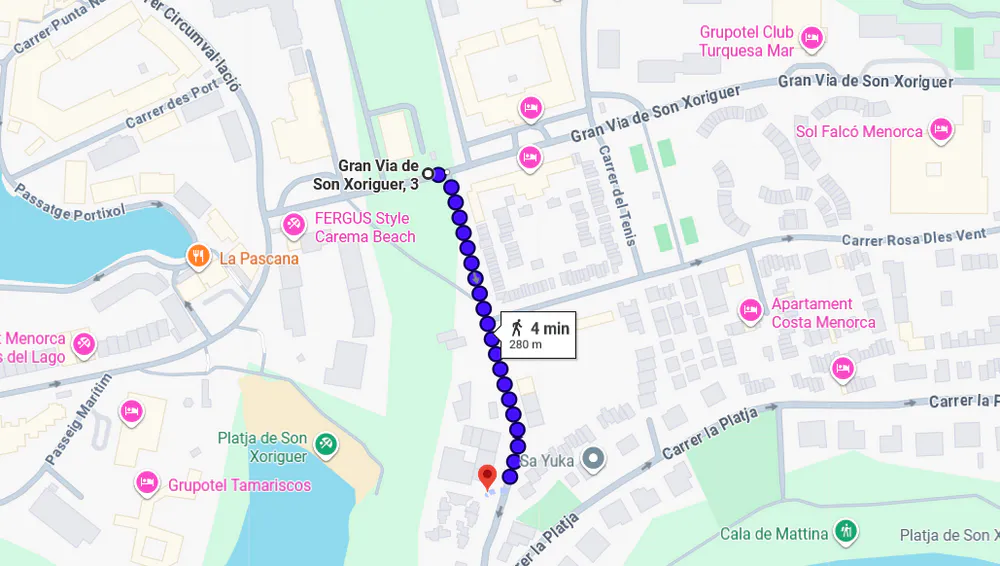Image resolution: width=1000 pixels, height=566 pixels.
Task: Select the Sol Falcó Menorca hotel marker
Action: (x=939, y=131)
